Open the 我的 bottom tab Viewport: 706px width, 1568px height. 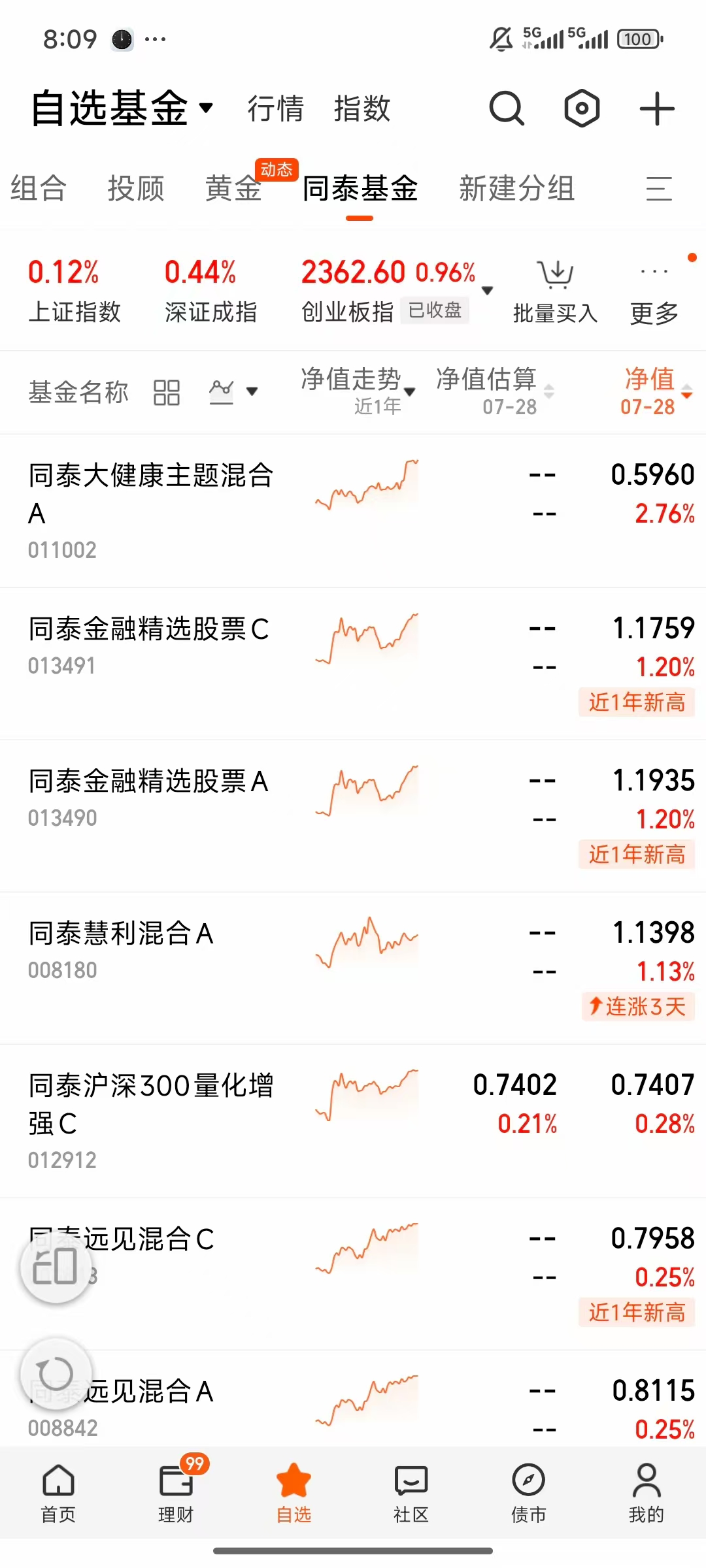point(647,1494)
